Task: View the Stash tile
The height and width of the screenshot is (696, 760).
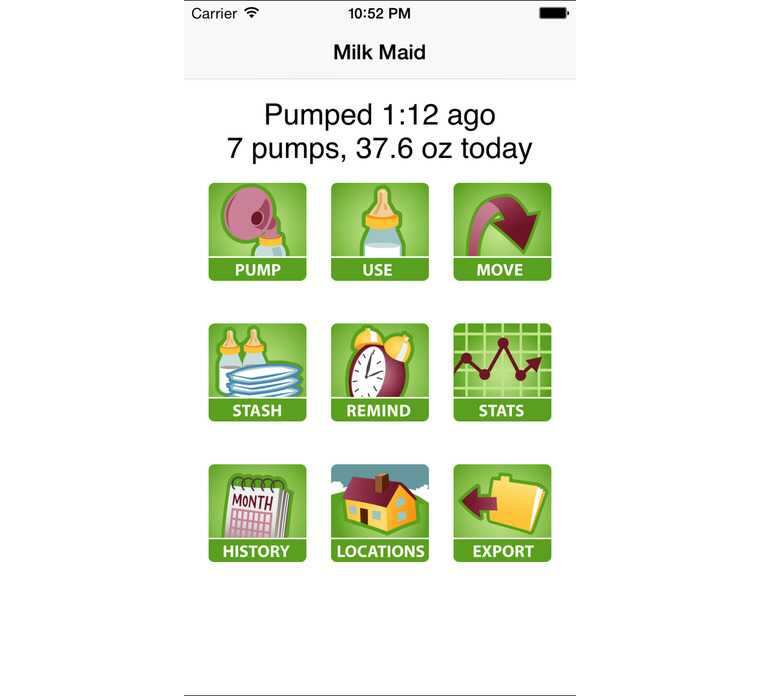Action: point(257,372)
